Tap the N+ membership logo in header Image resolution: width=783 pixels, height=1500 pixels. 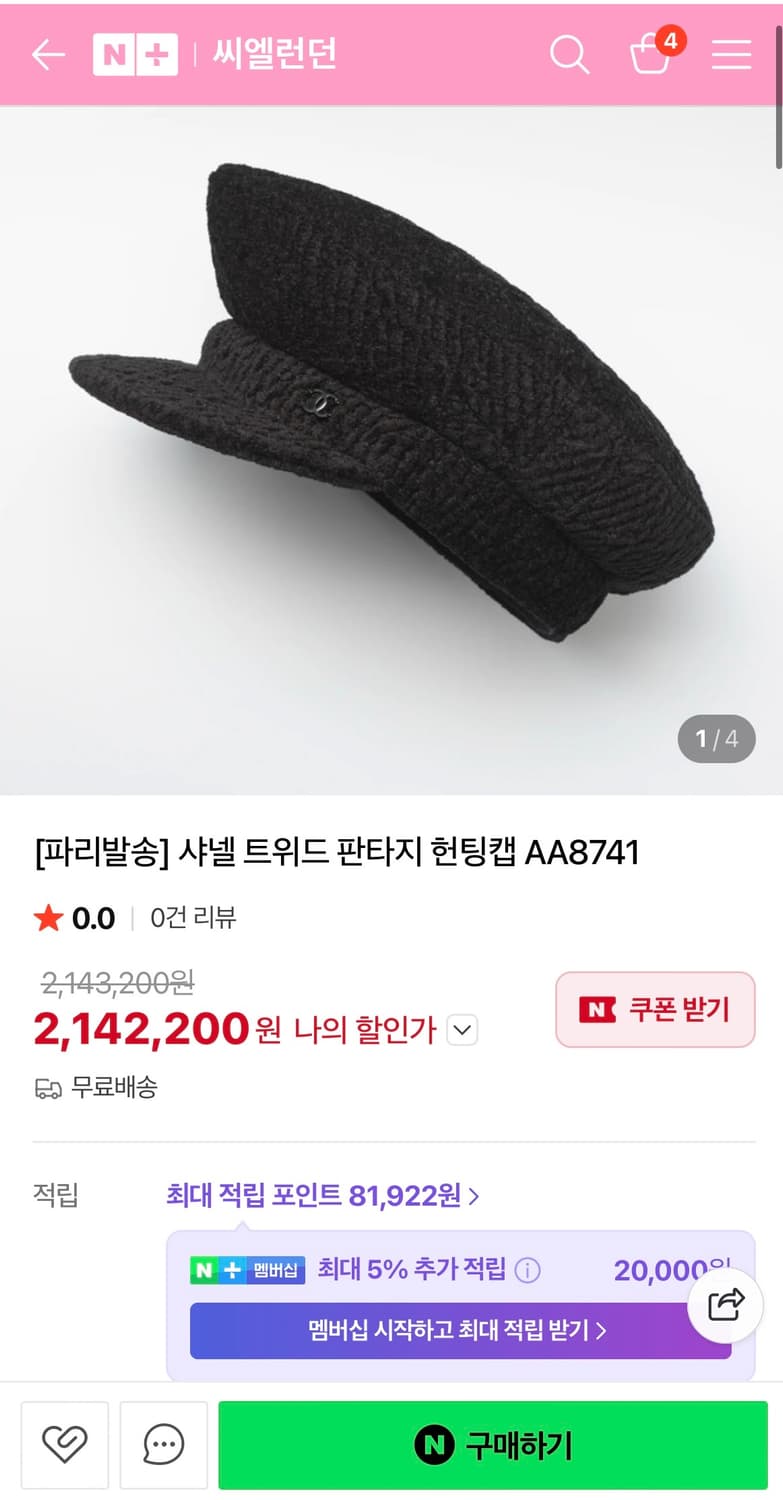pyautogui.click(x=136, y=55)
